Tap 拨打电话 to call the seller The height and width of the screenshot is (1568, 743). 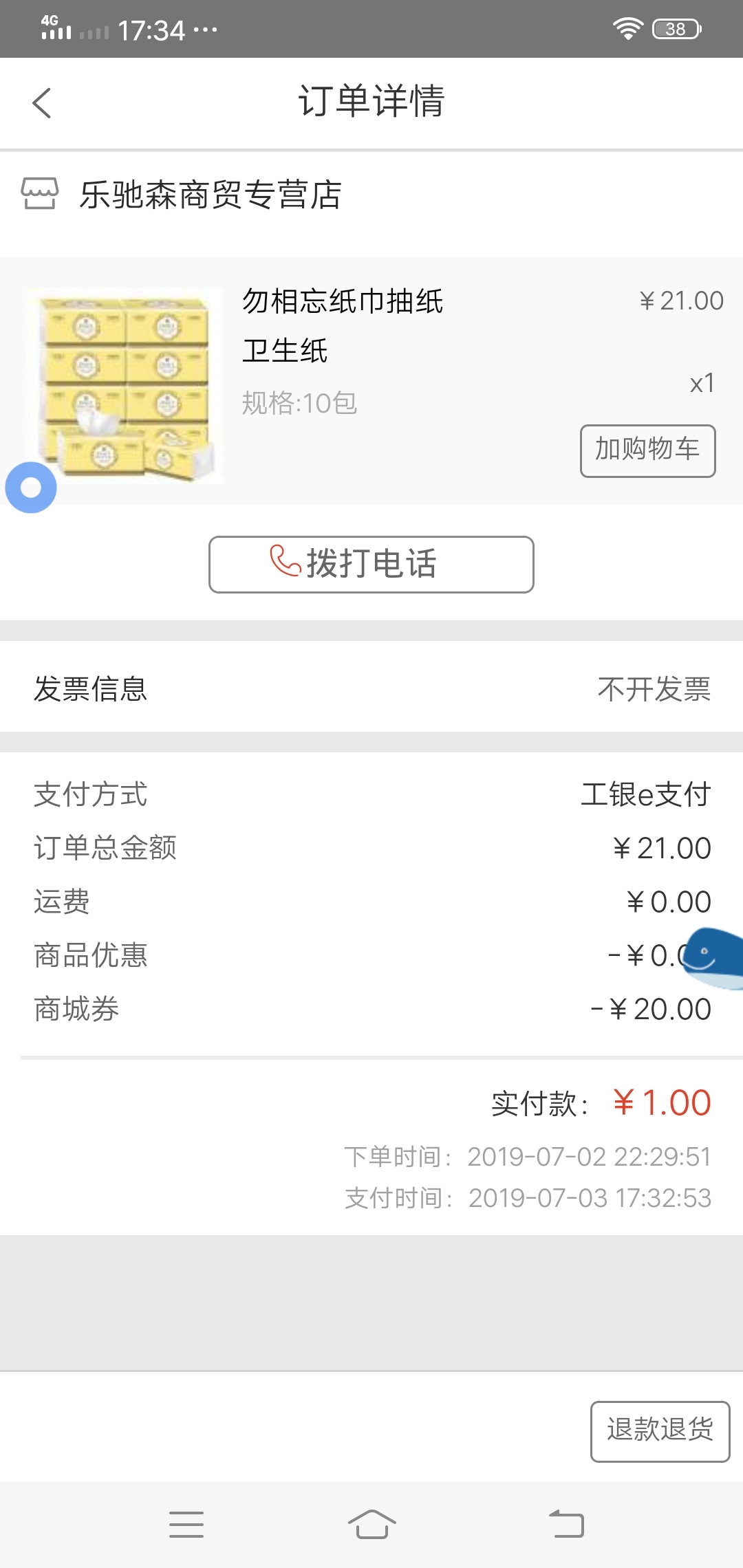(371, 564)
